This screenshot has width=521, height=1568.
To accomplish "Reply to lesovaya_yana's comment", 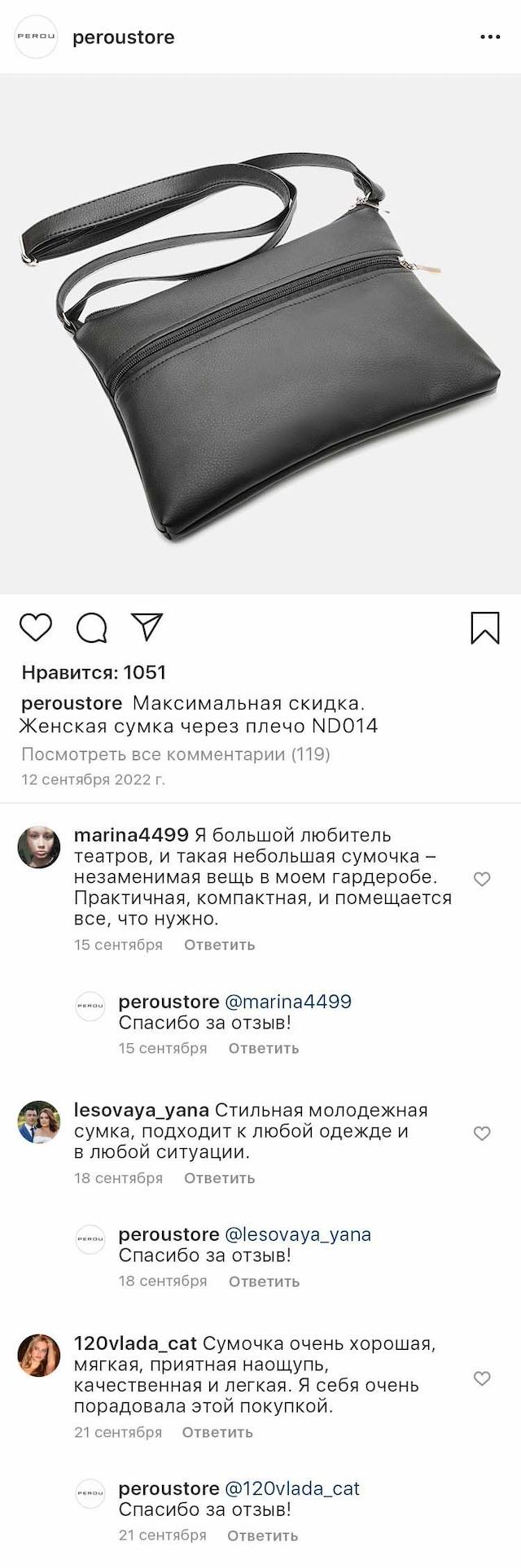I will coord(219,1178).
